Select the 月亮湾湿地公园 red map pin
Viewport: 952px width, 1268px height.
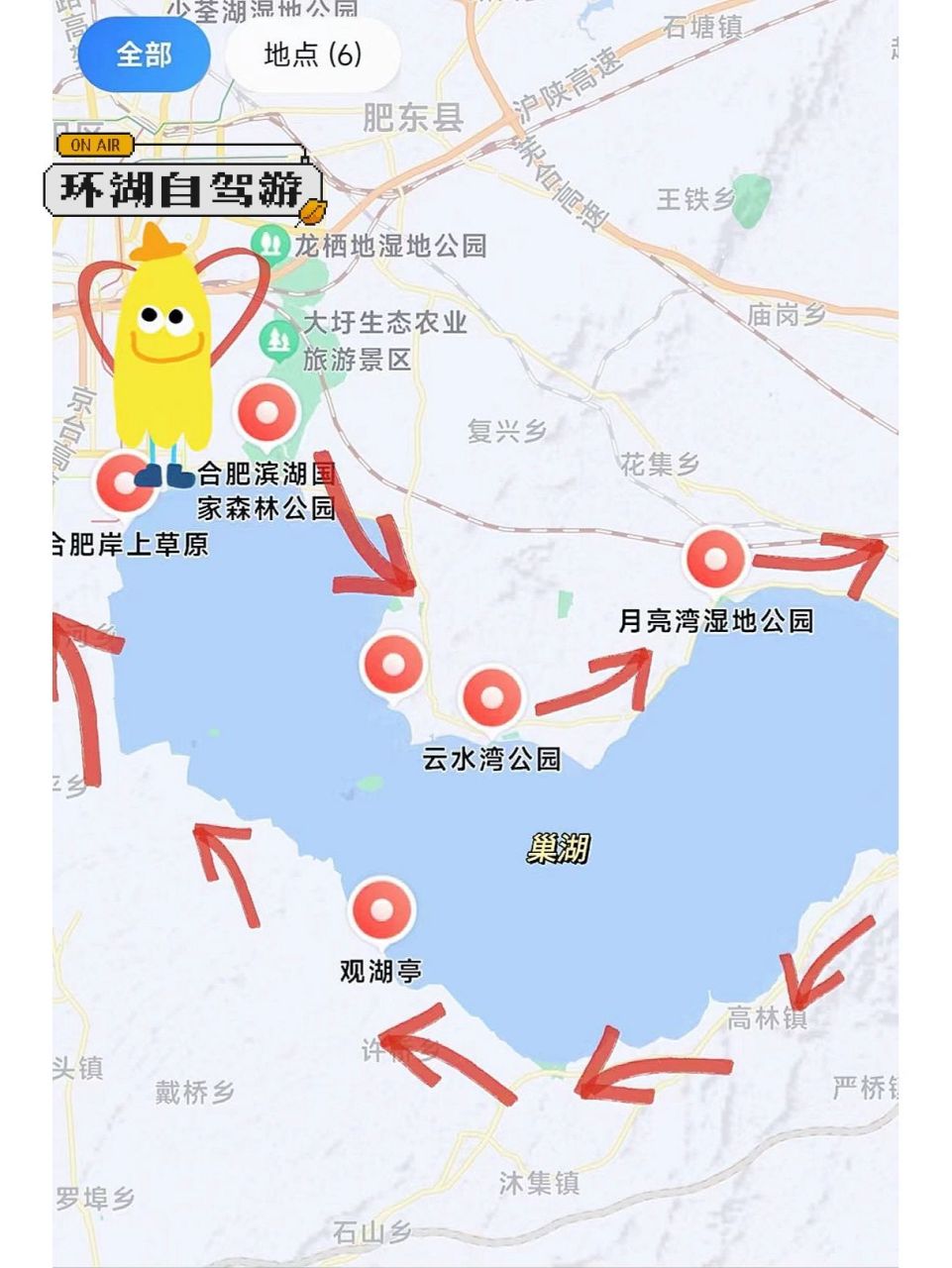pos(715,562)
